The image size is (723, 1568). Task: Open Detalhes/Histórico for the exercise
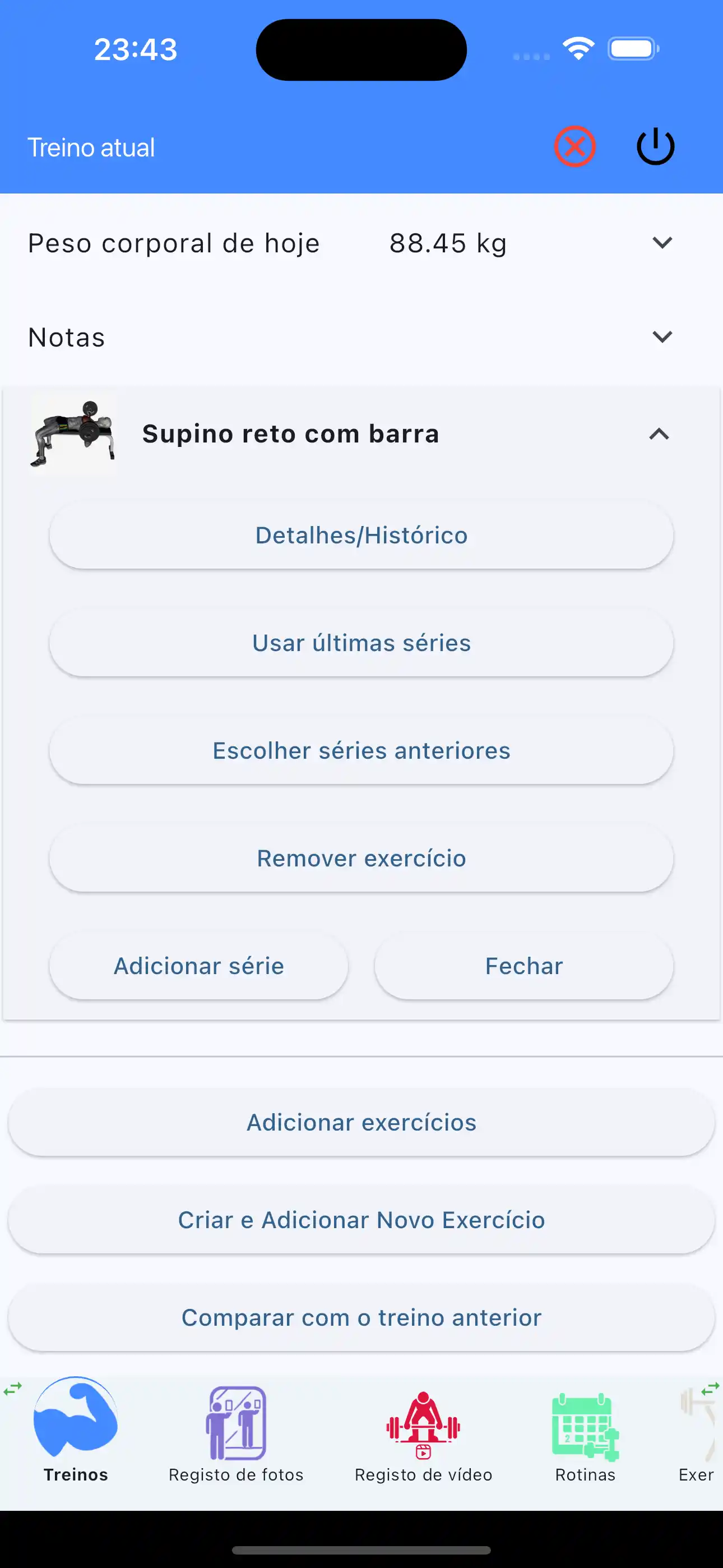[x=361, y=535]
